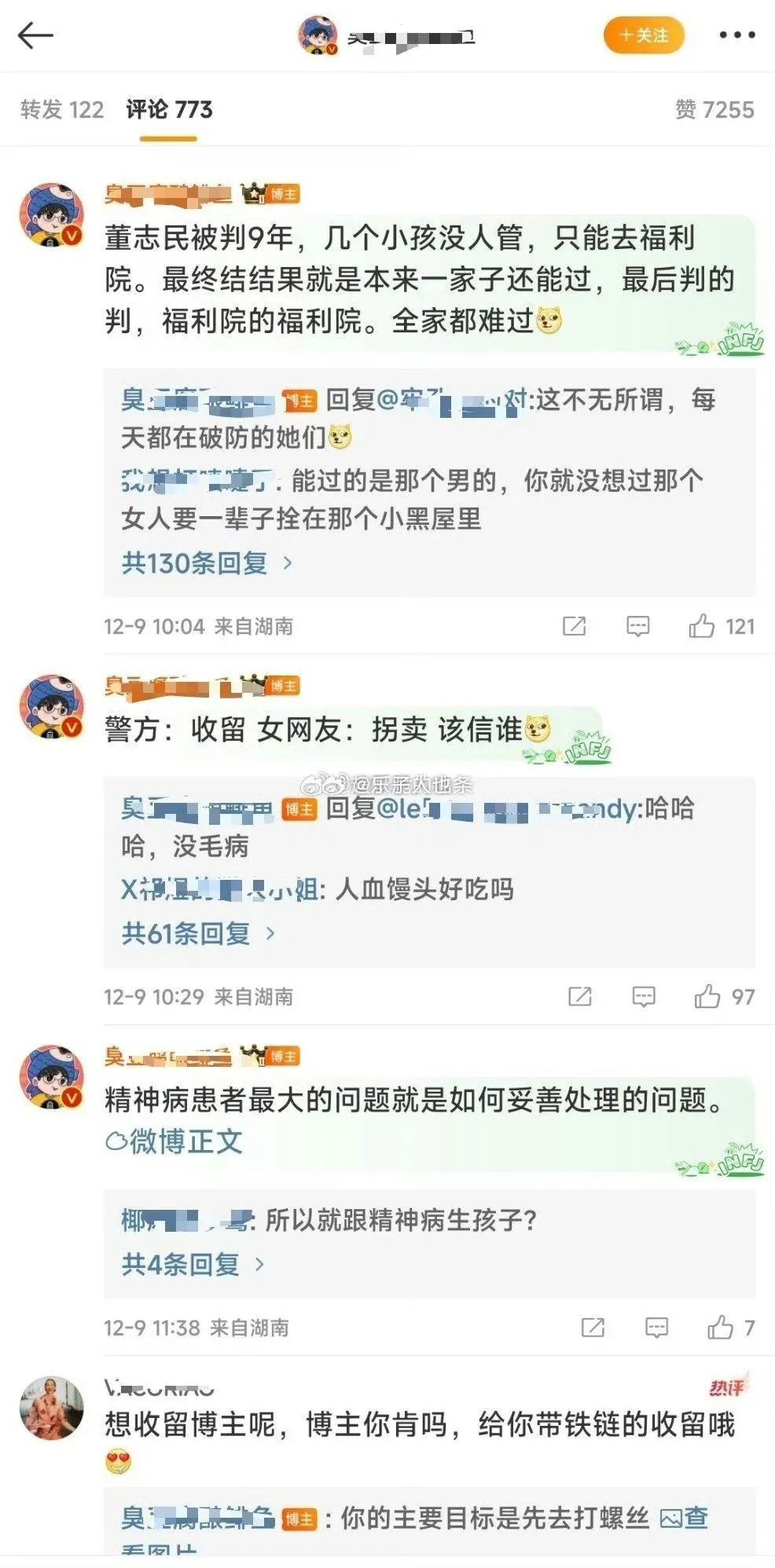Open the three-dot overflow menu
The width and height of the screenshot is (775, 1568).
click(x=736, y=35)
